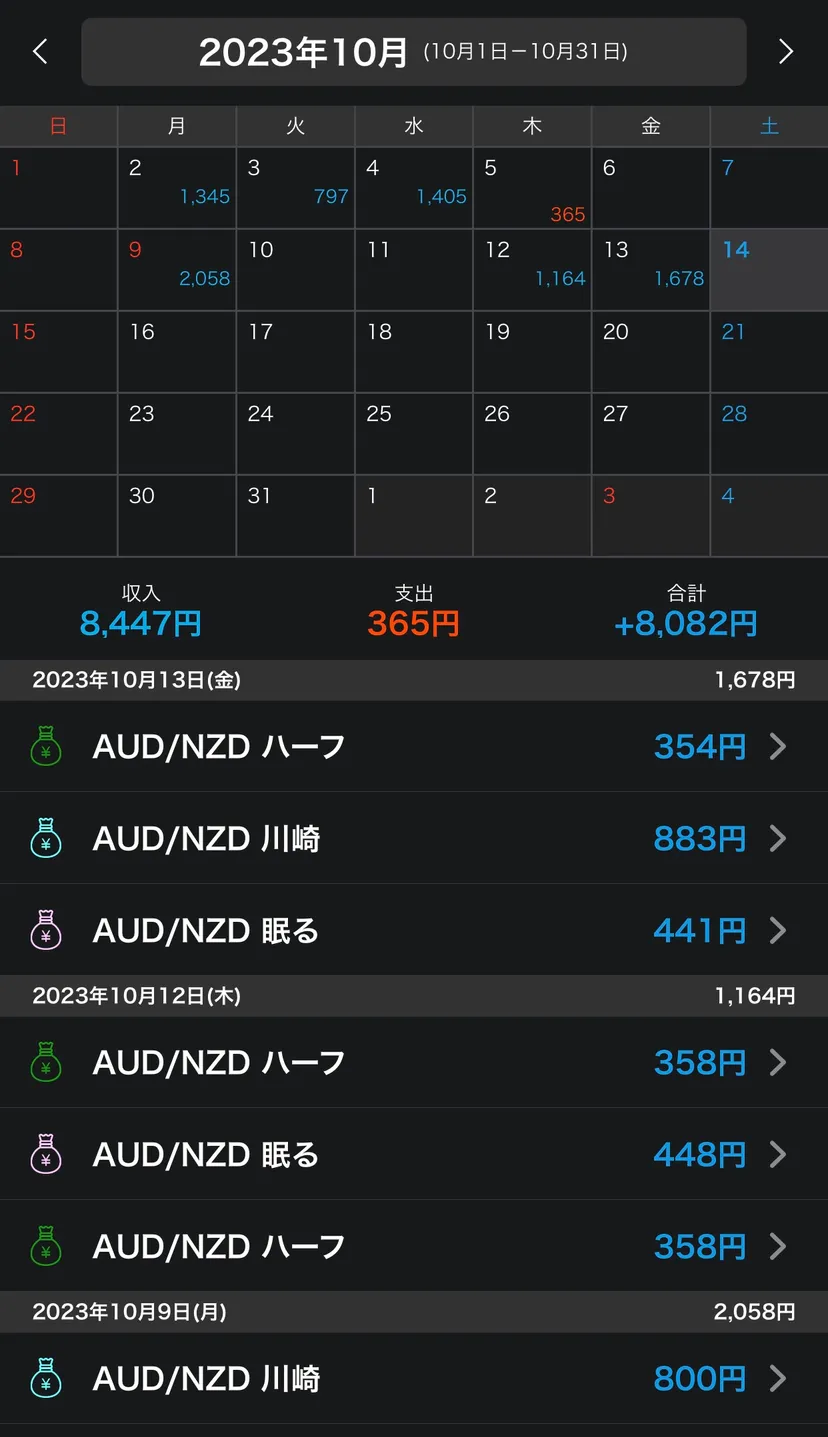Tap the income total 8,447円

tap(140, 622)
